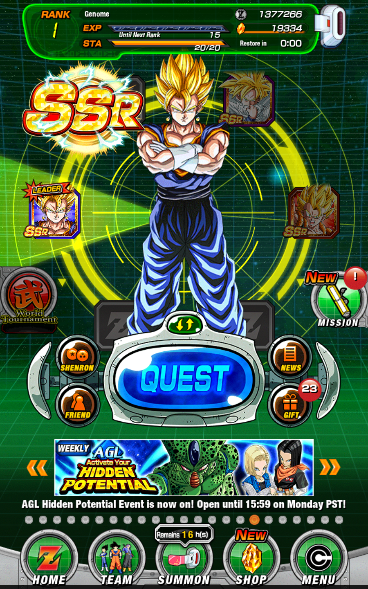Show the next banner with right arrows
Screen dimensions: 368x589
(330, 467)
